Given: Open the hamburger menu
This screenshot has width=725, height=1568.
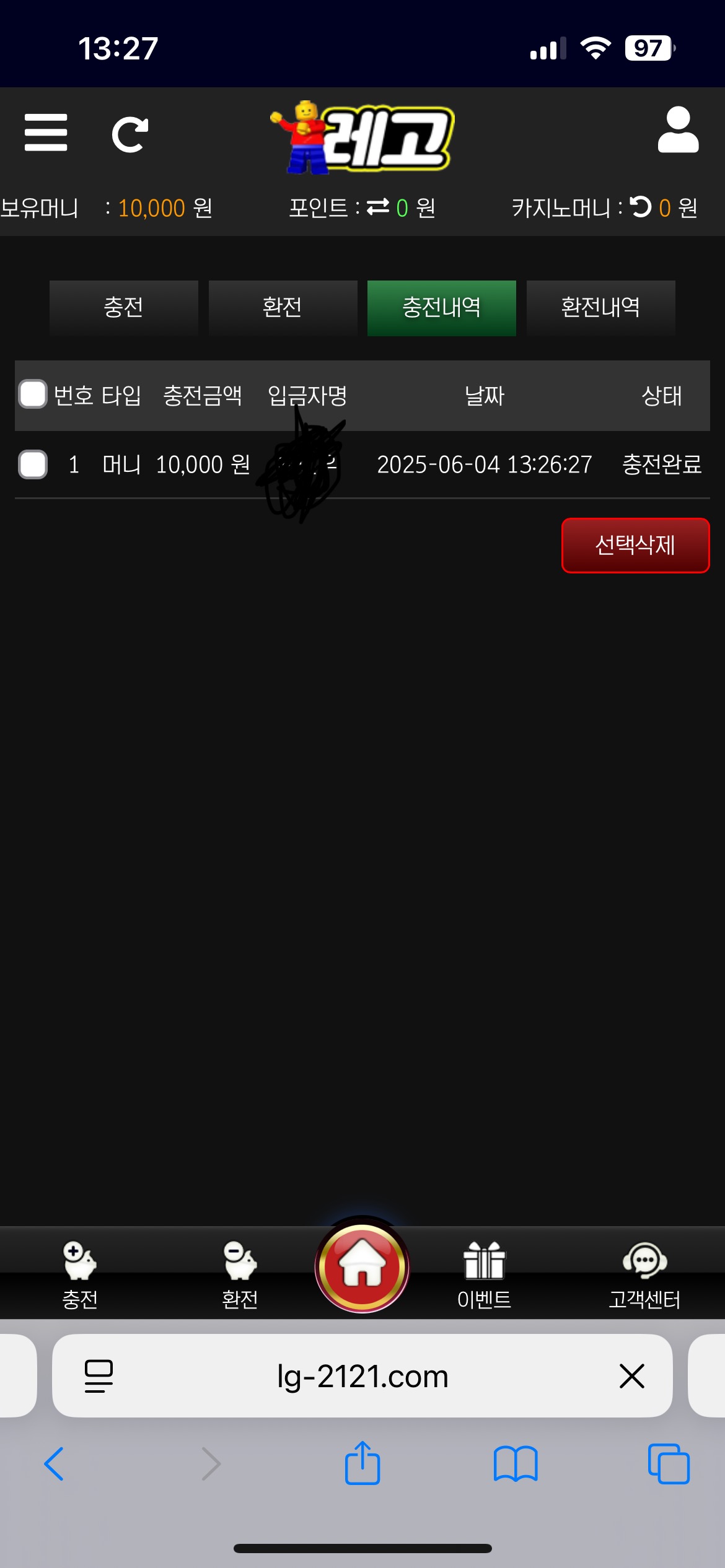Looking at the screenshot, I should pos(46,132).
